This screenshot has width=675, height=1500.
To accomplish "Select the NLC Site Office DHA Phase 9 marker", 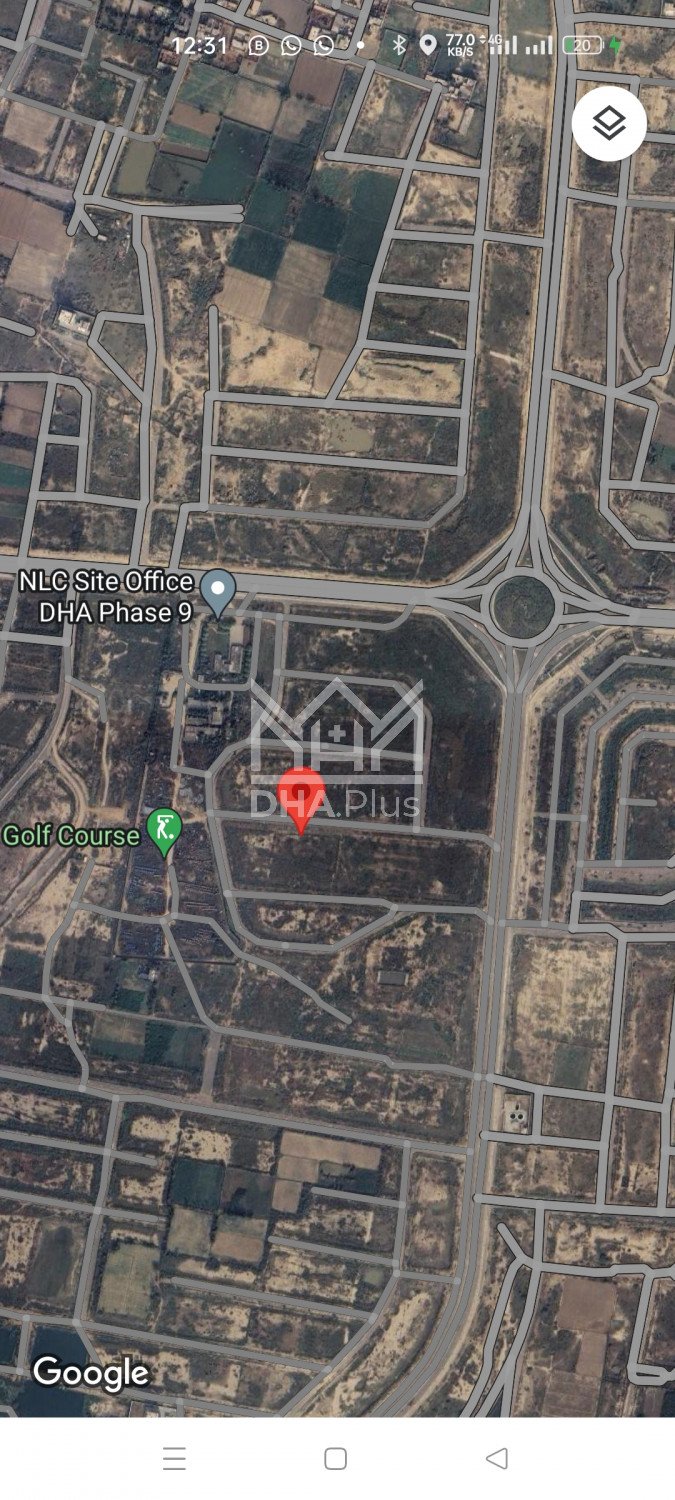I will click(x=217, y=591).
